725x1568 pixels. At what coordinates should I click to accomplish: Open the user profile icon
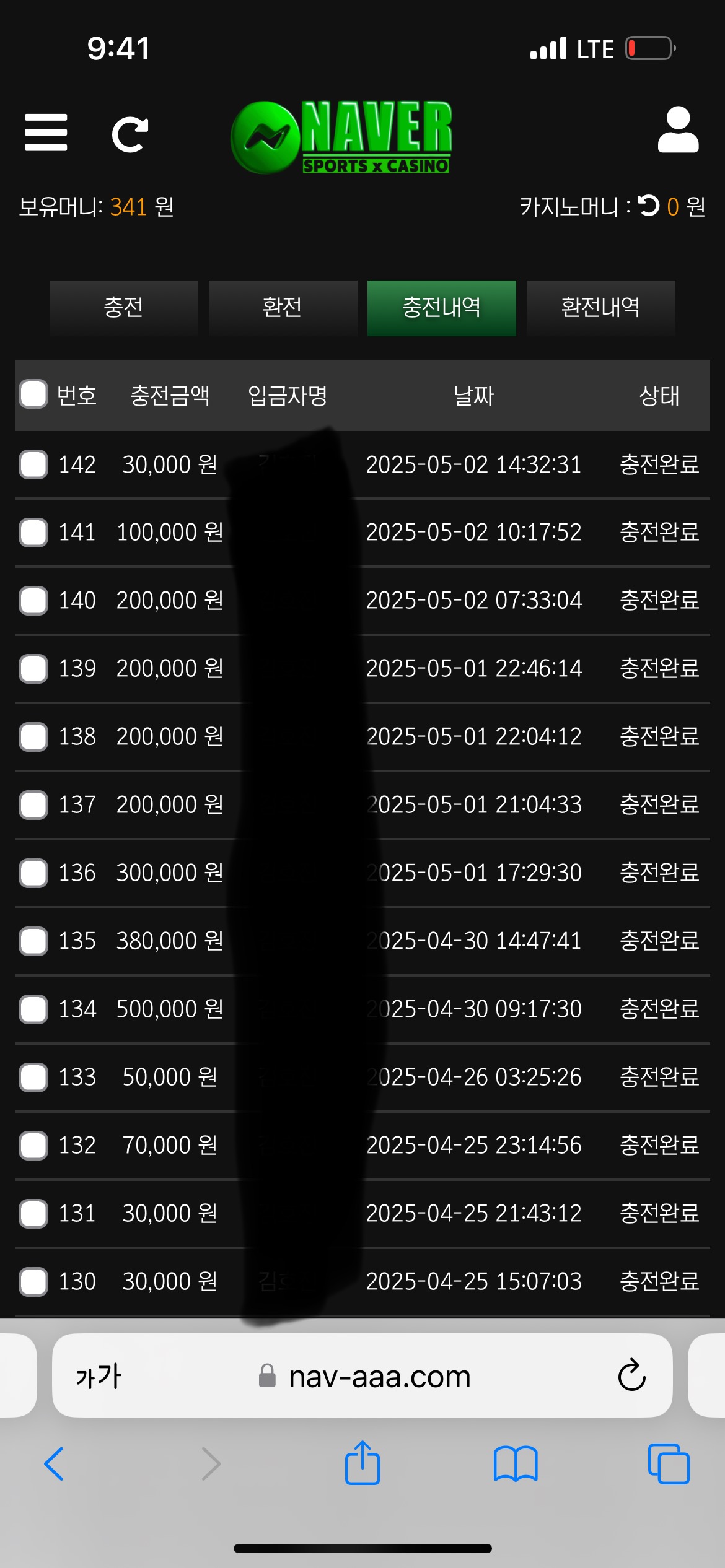pos(678,130)
